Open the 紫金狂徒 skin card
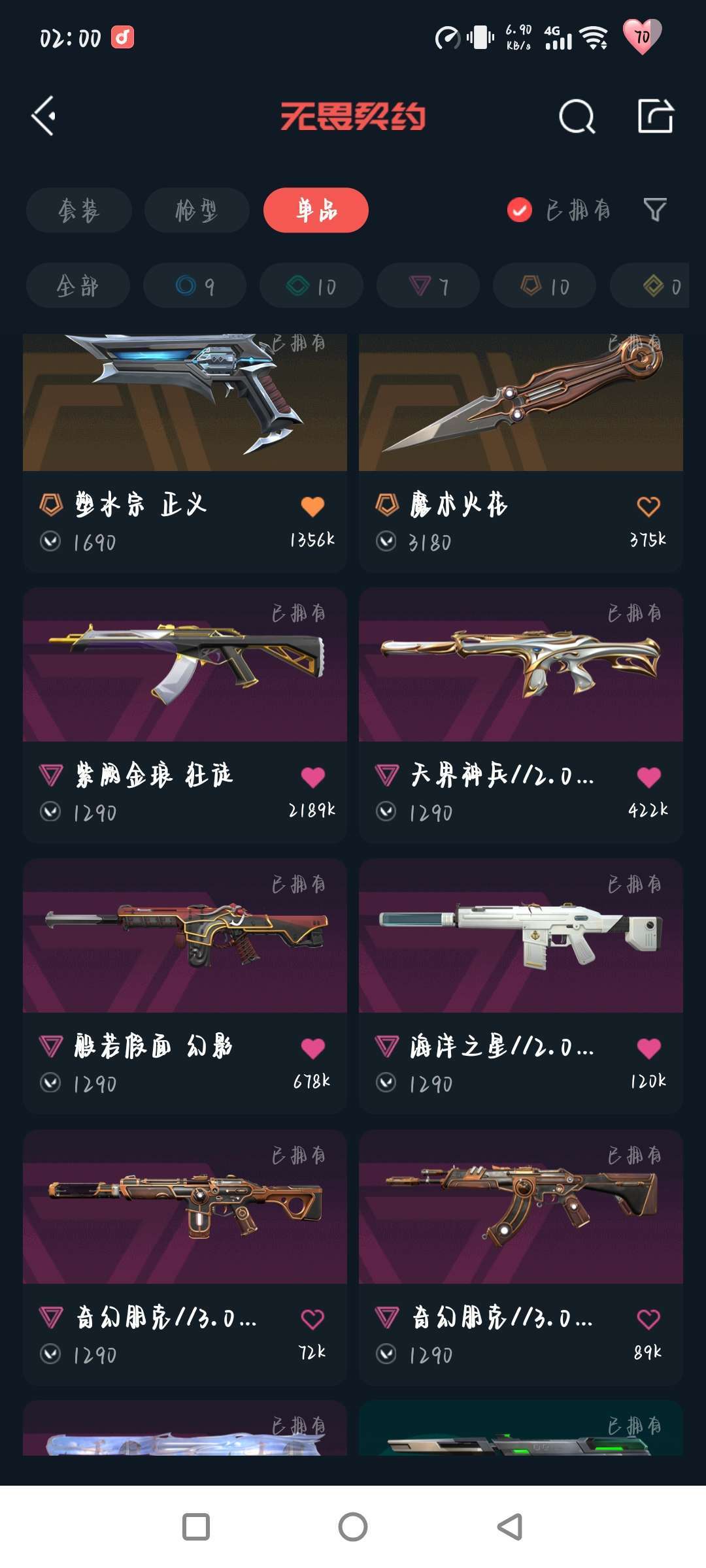 (185, 715)
